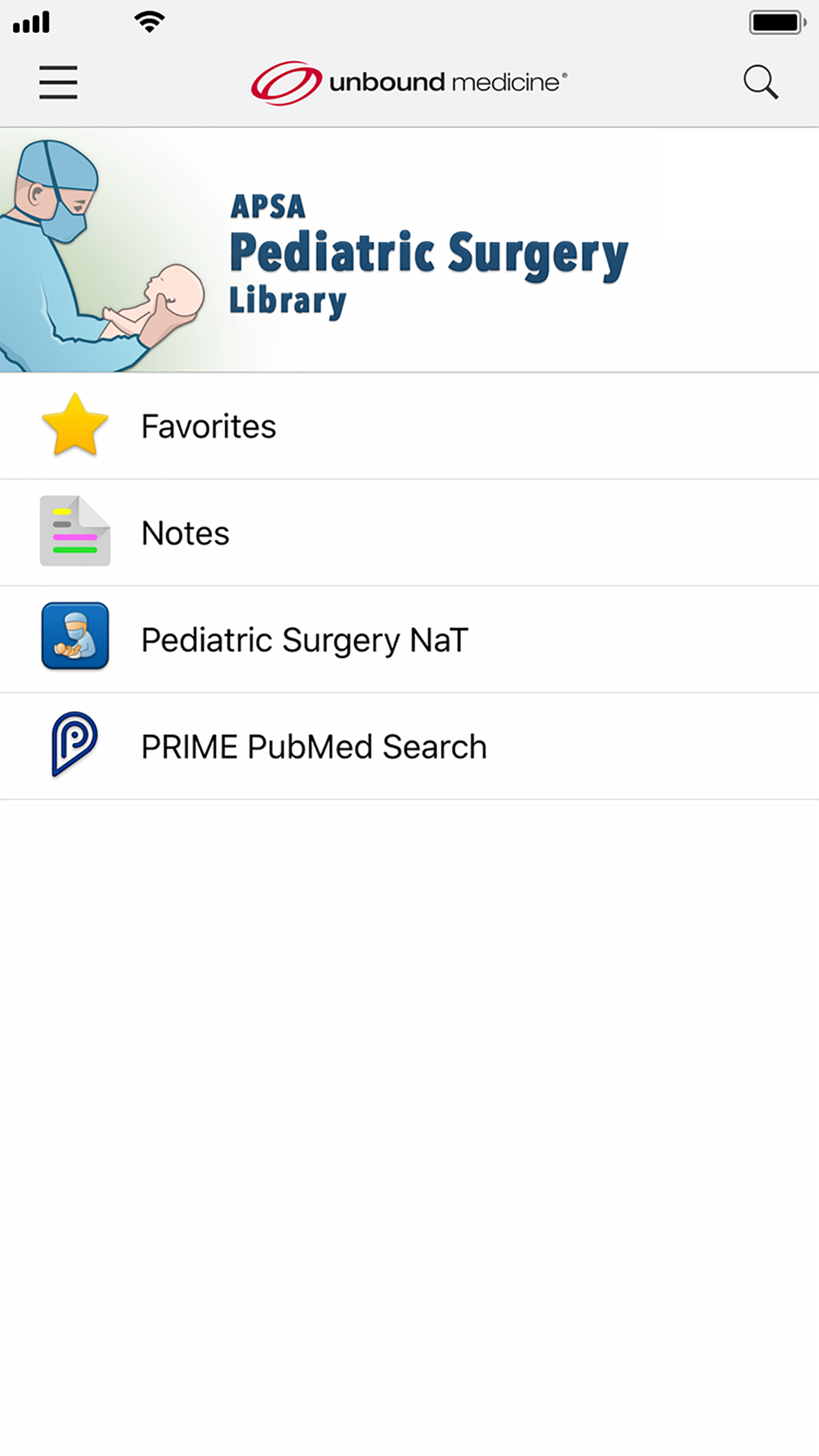Tap the cellular signal bars icon
This screenshot has width=819, height=1456.
pyautogui.click(x=31, y=22)
